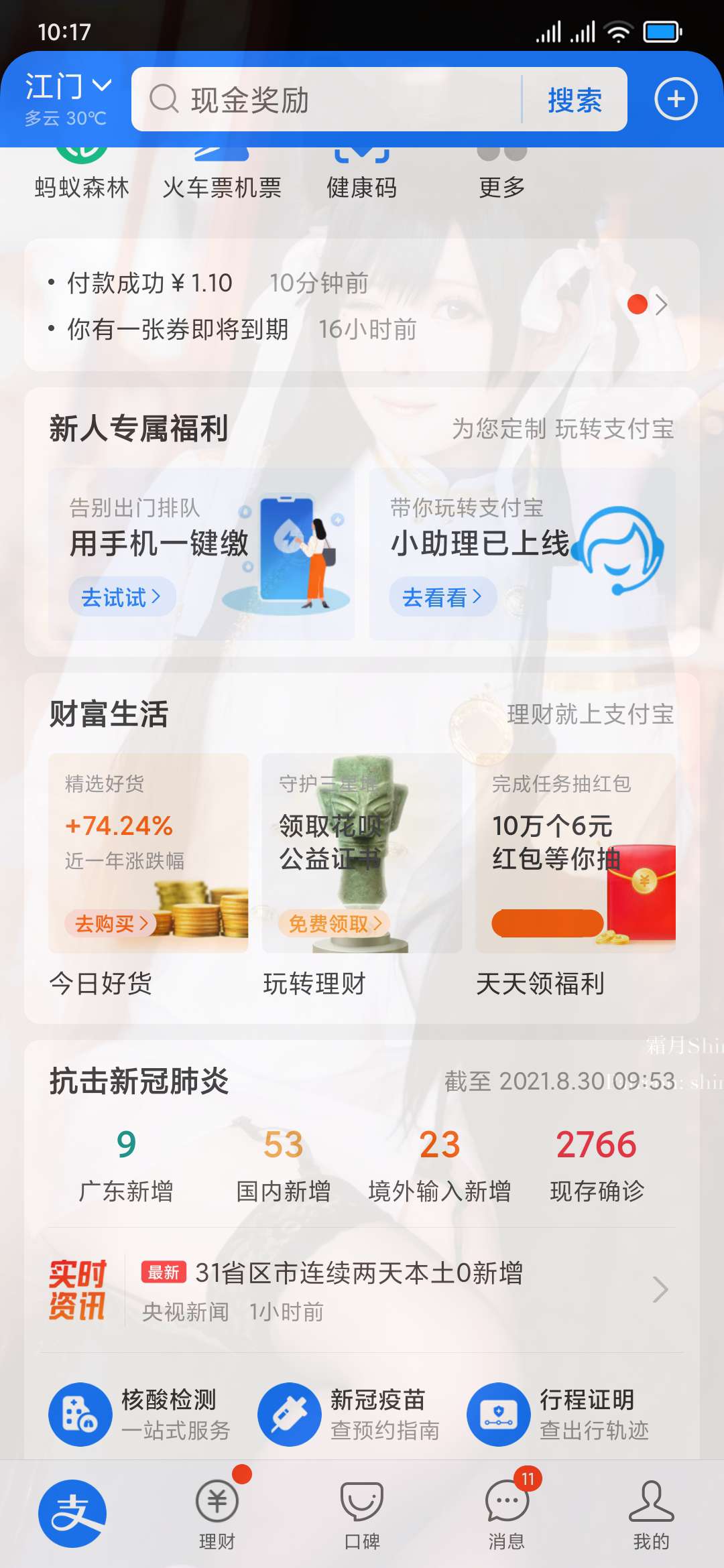Open 行程证明 查出行轨迹
This screenshot has height=1568, width=724.
559,1414
